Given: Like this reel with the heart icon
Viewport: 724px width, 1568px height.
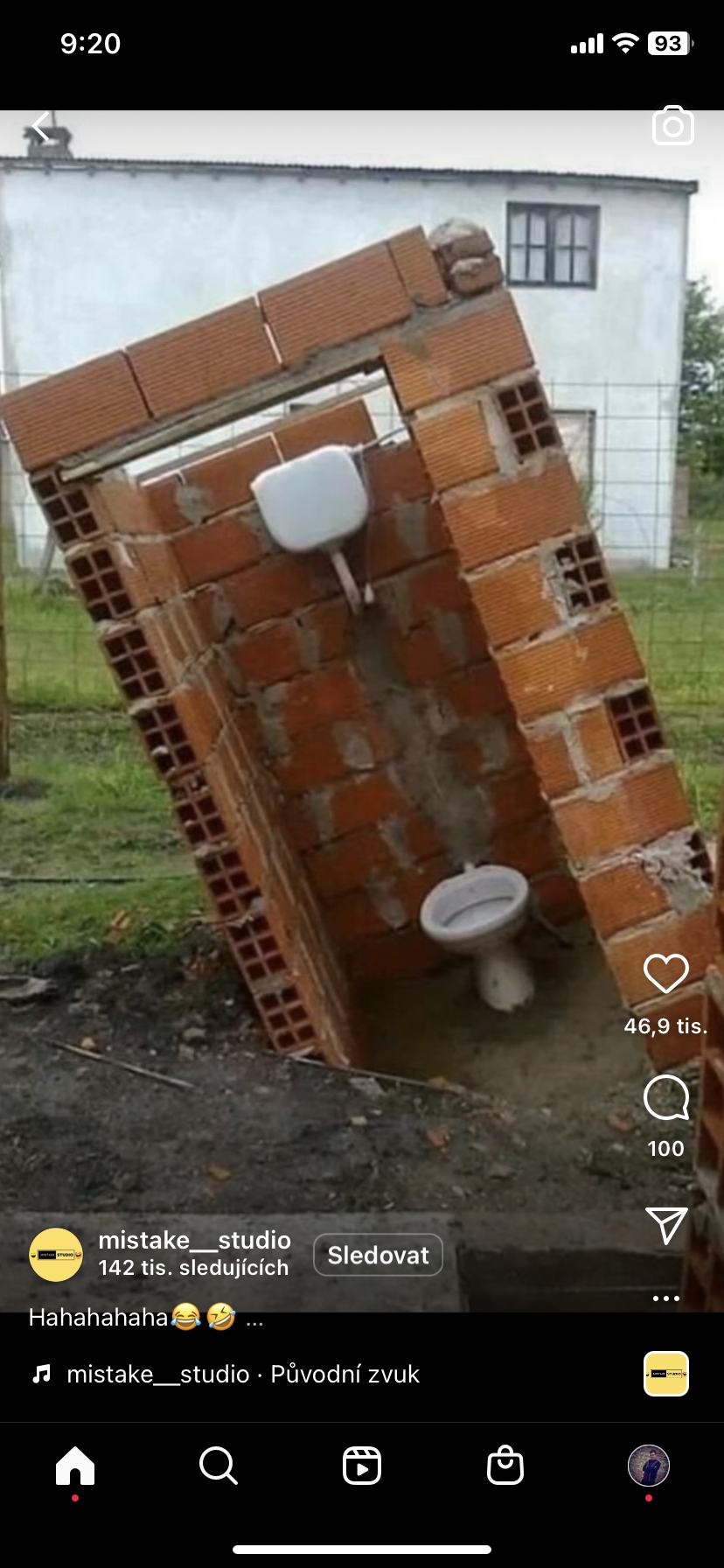Looking at the screenshot, I should tap(665, 974).
